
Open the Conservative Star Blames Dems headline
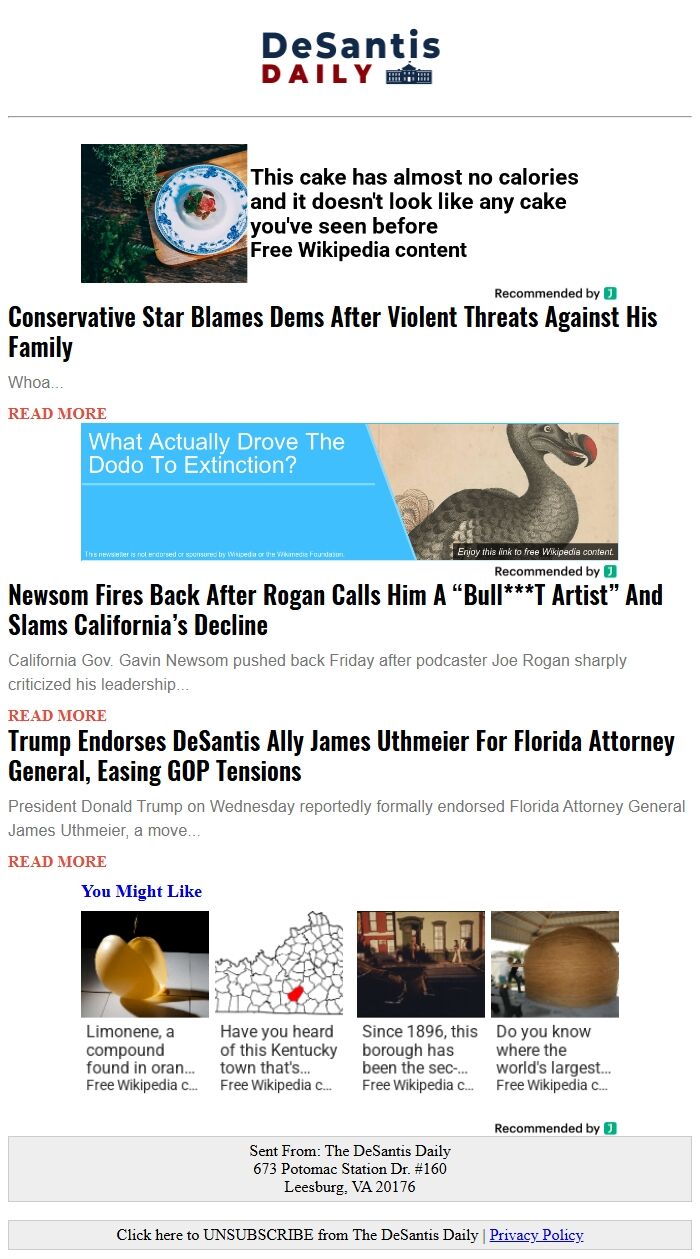point(333,332)
